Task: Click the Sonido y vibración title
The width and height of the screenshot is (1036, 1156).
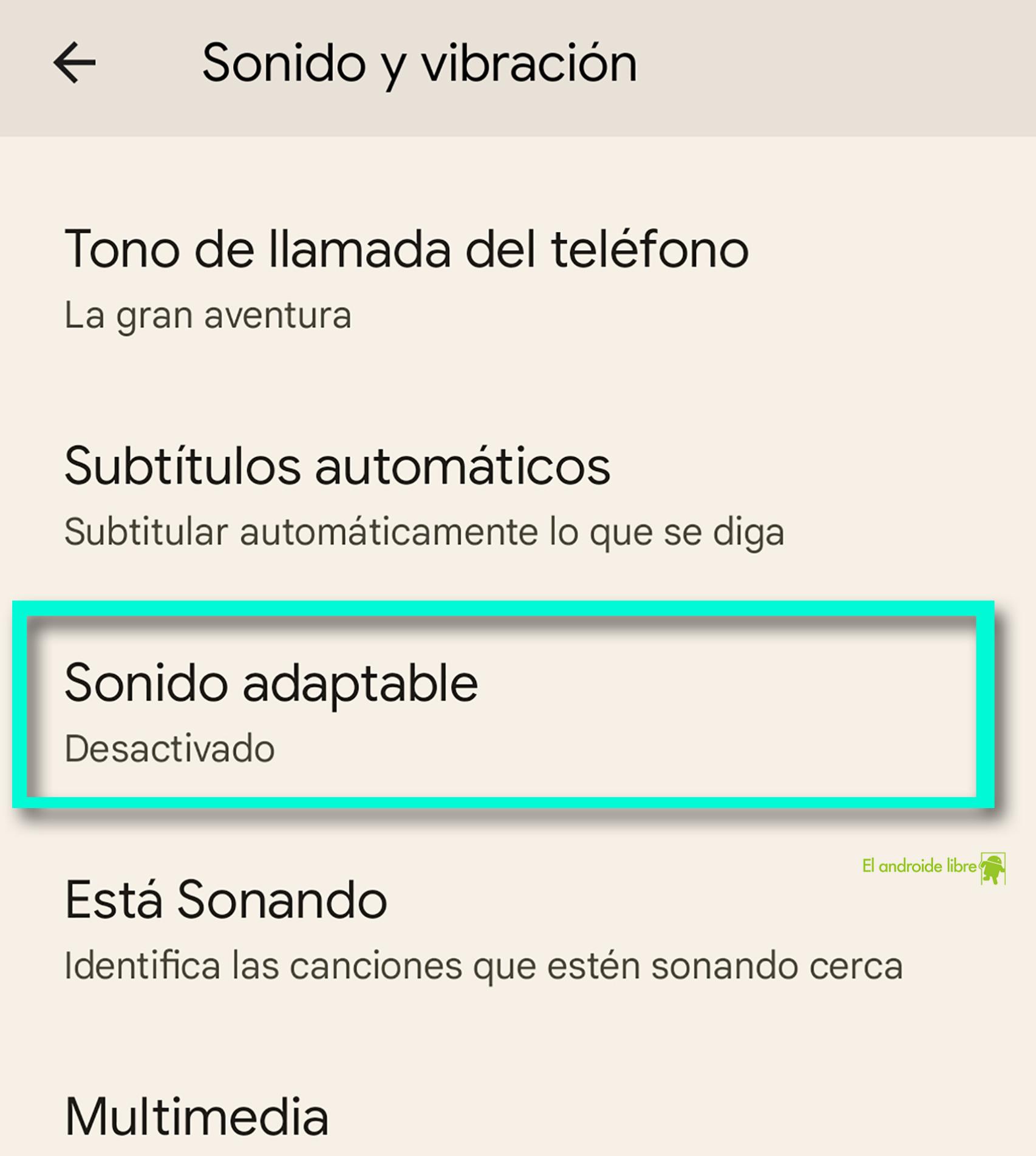Action: (419, 61)
